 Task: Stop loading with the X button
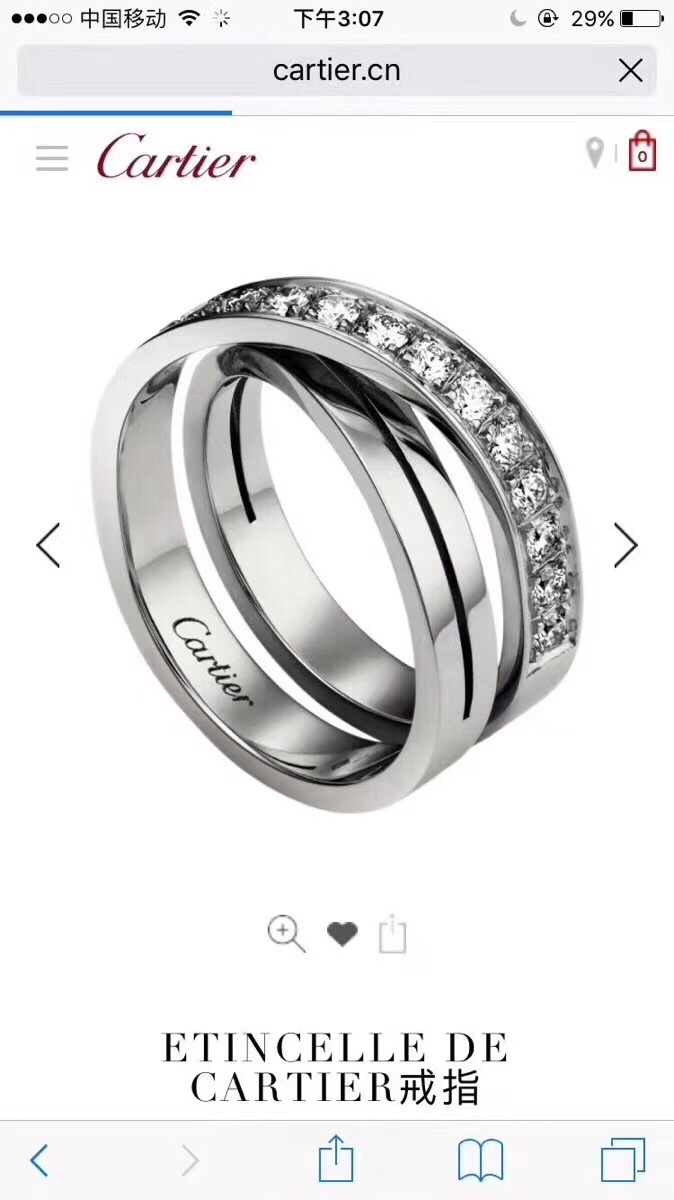pos(630,70)
